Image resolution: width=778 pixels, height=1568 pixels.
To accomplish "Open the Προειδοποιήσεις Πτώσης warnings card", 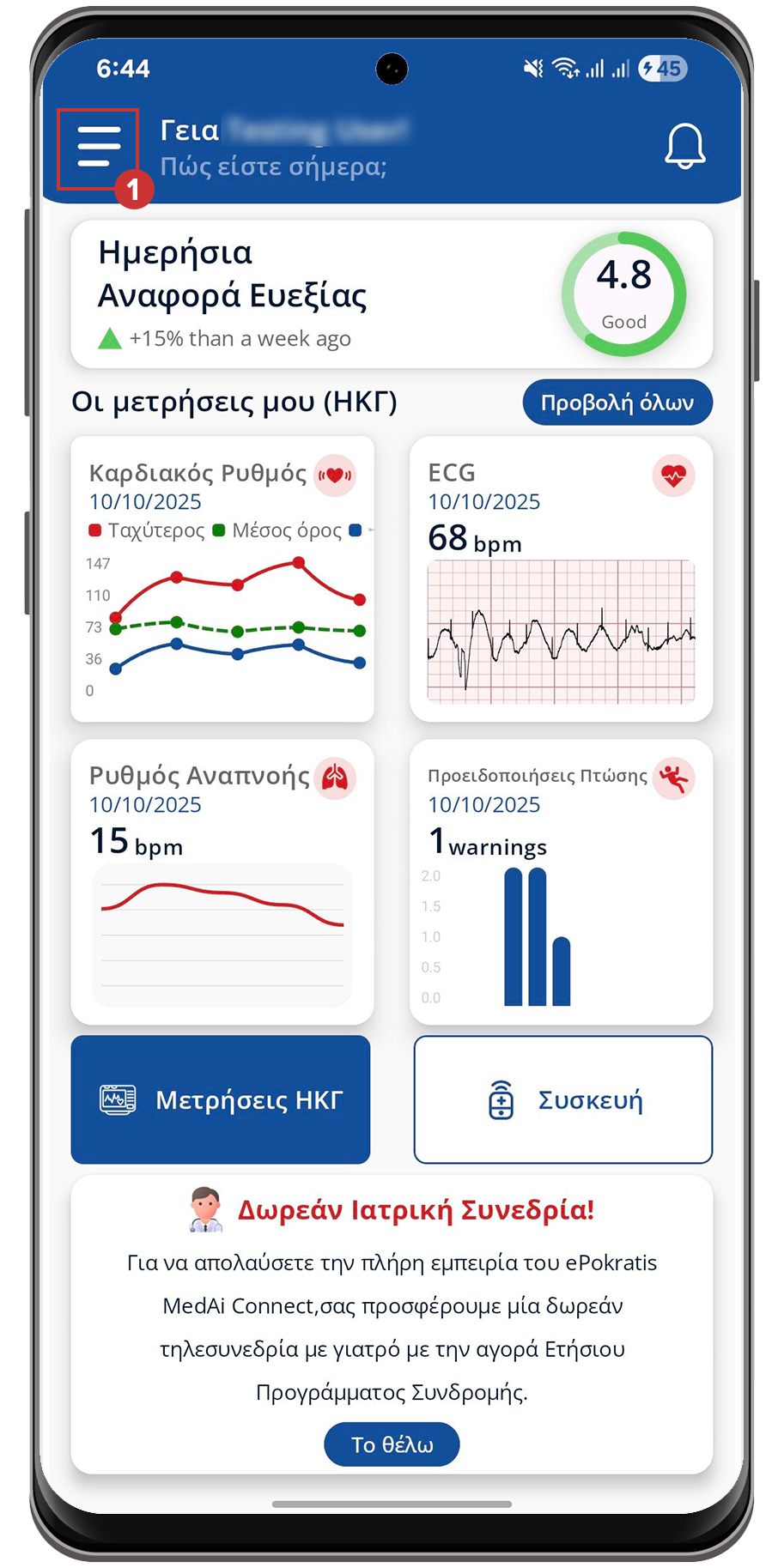I will click(561, 882).
